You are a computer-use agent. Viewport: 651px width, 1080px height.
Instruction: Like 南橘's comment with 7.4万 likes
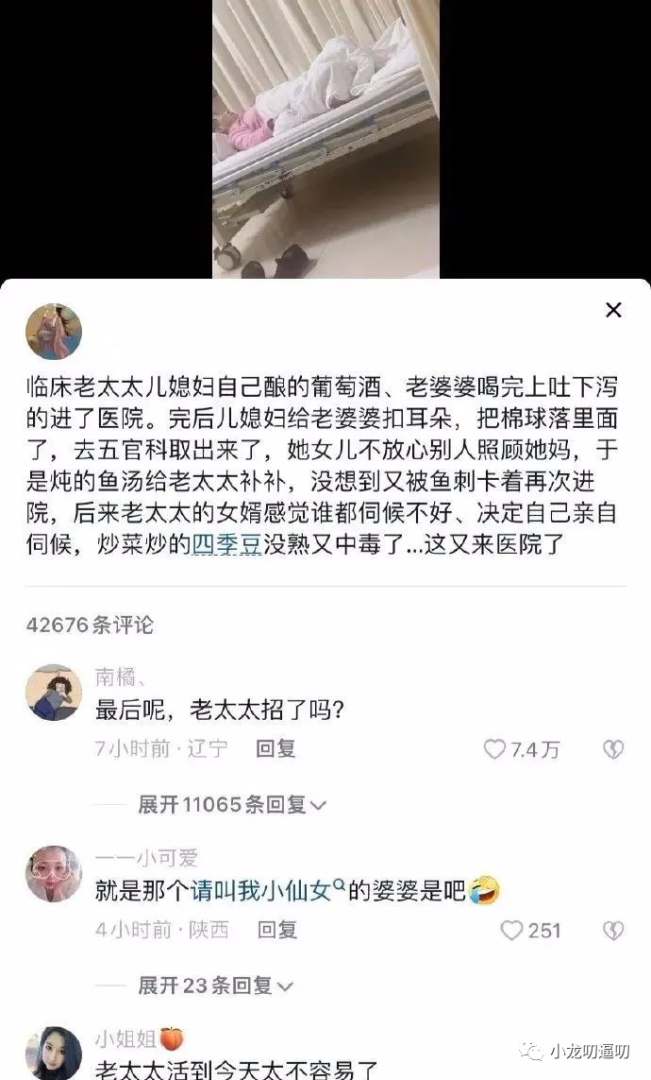pyautogui.click(x=495, y=749)
